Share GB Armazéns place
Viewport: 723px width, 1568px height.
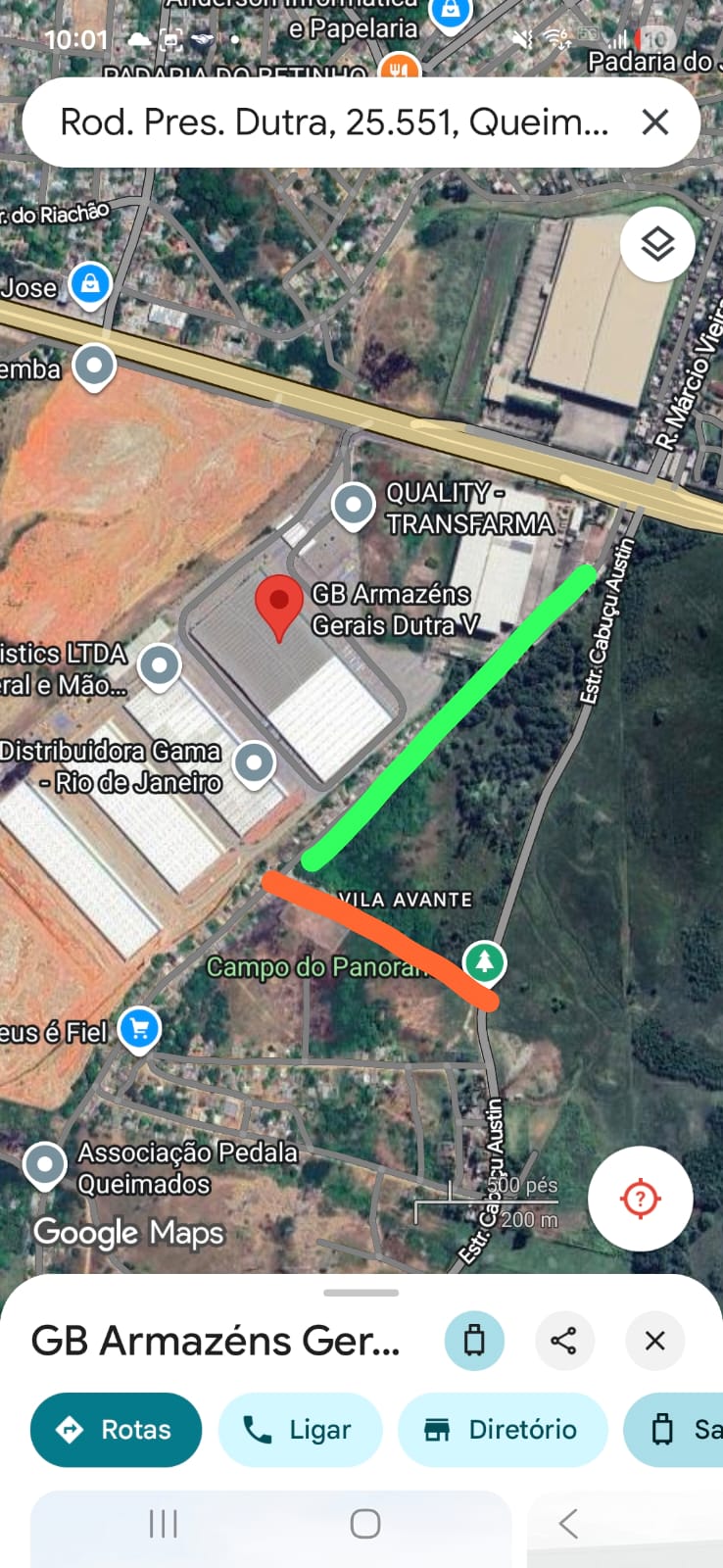(563, 1341)
